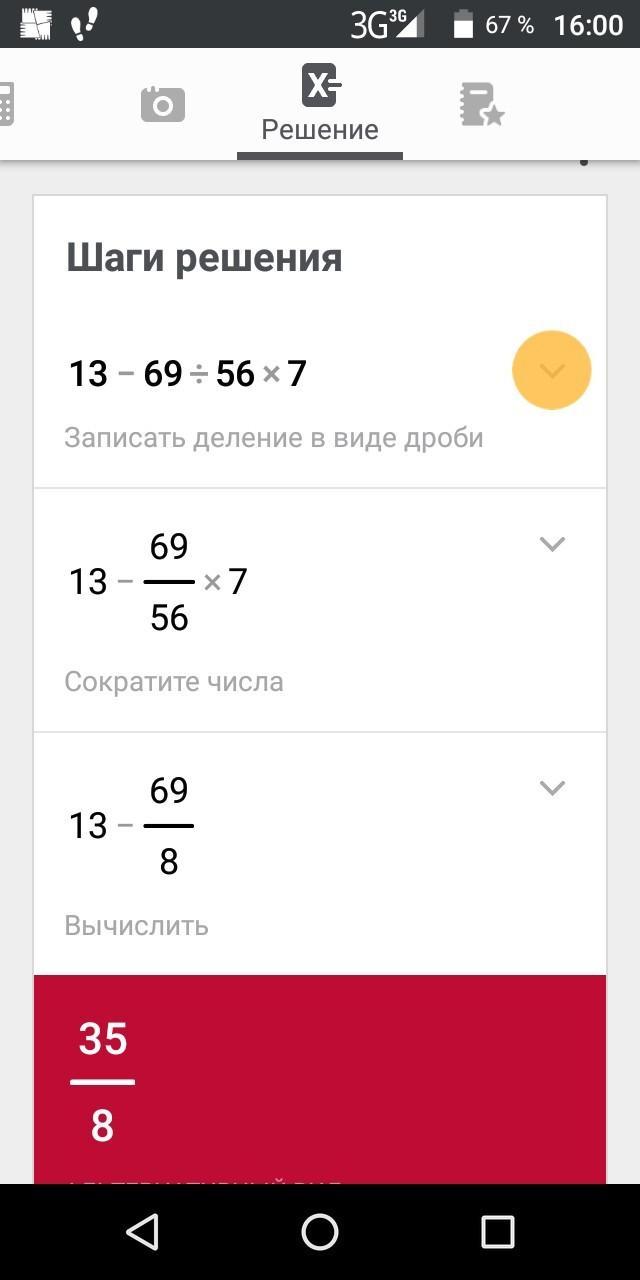Go to the home screen
640x1280 pixels.
point(320,1231)
